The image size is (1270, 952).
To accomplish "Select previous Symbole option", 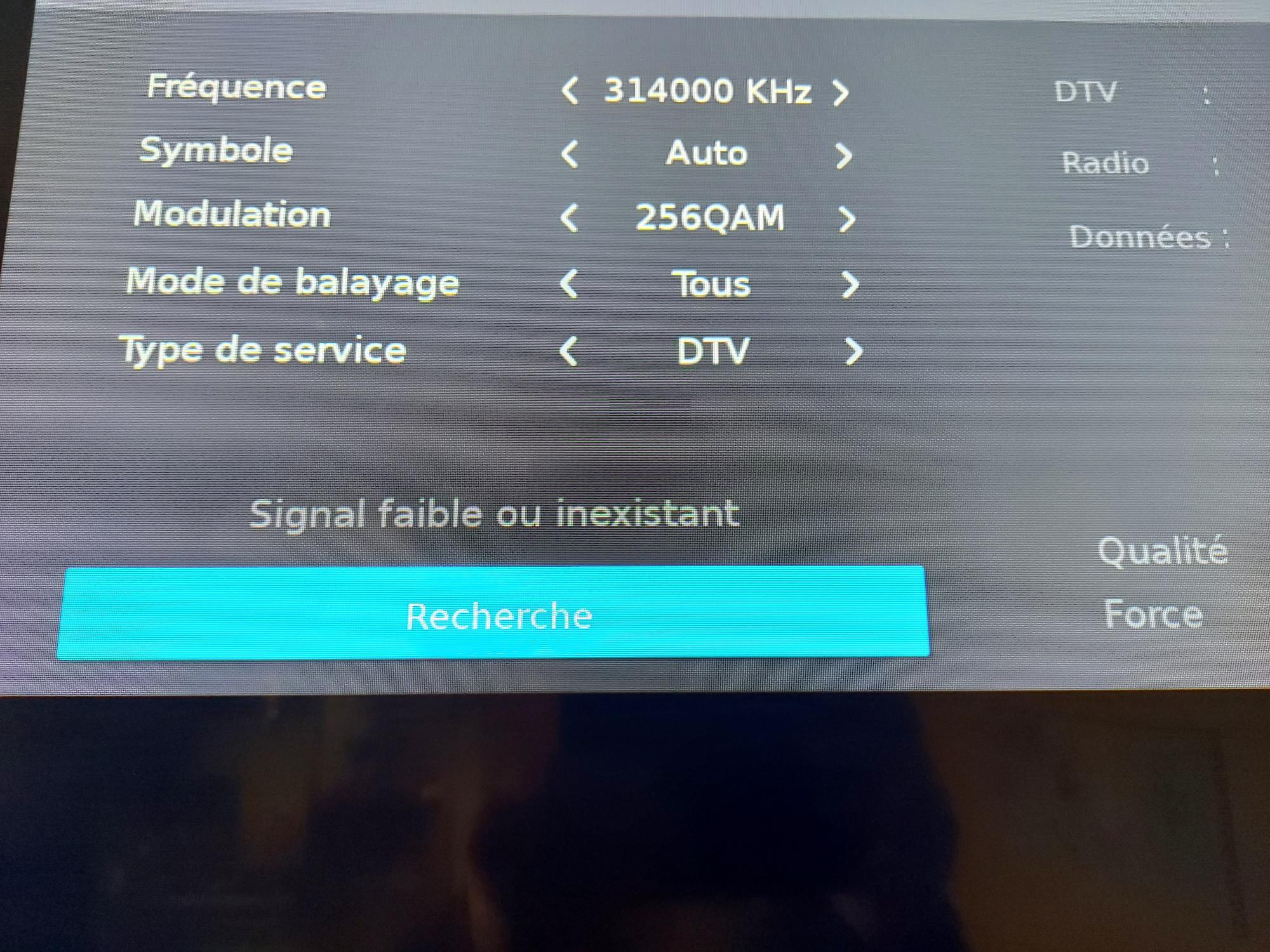I will pos(570,154).
